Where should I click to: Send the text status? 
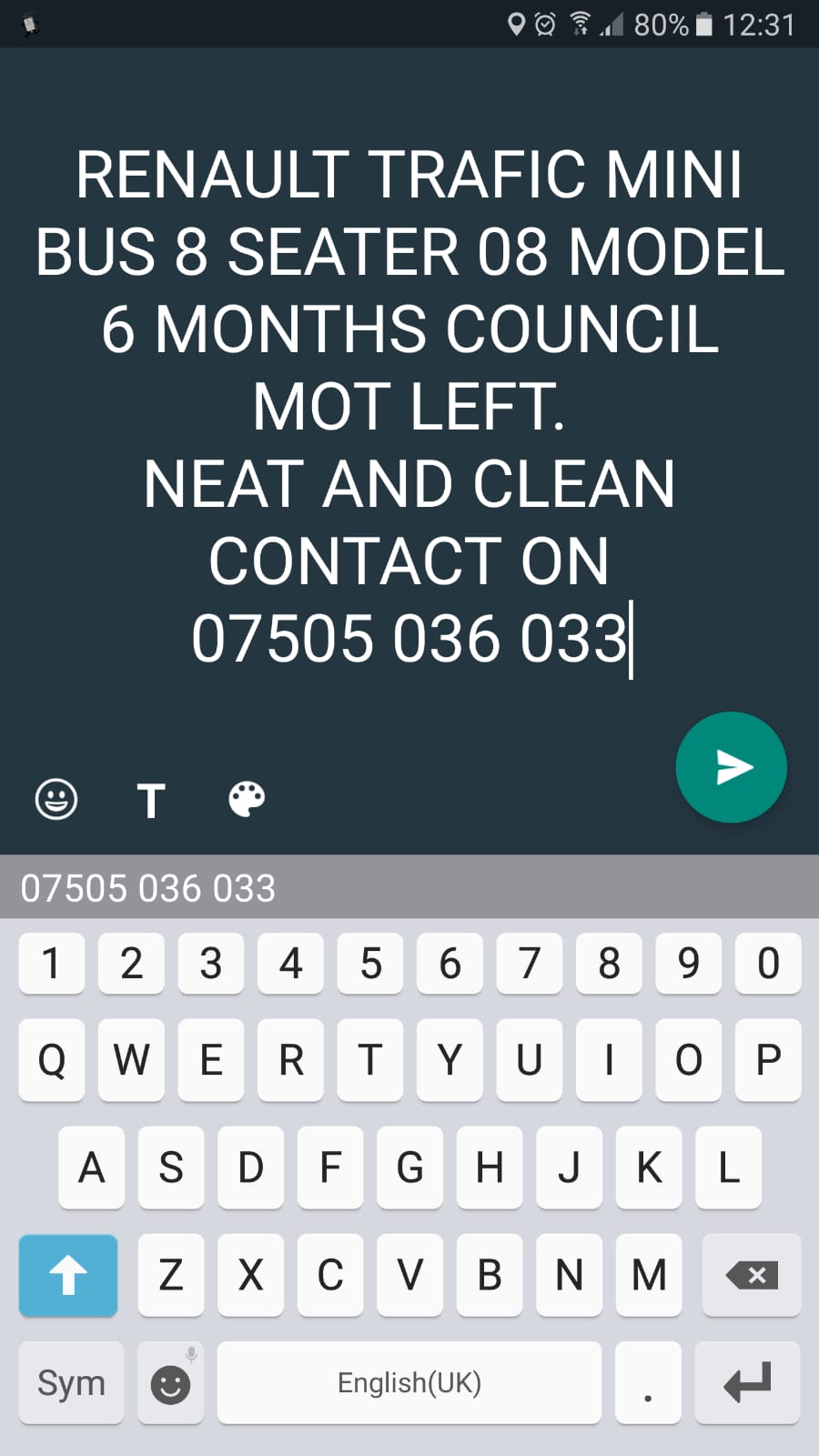(x=731, y=767)
